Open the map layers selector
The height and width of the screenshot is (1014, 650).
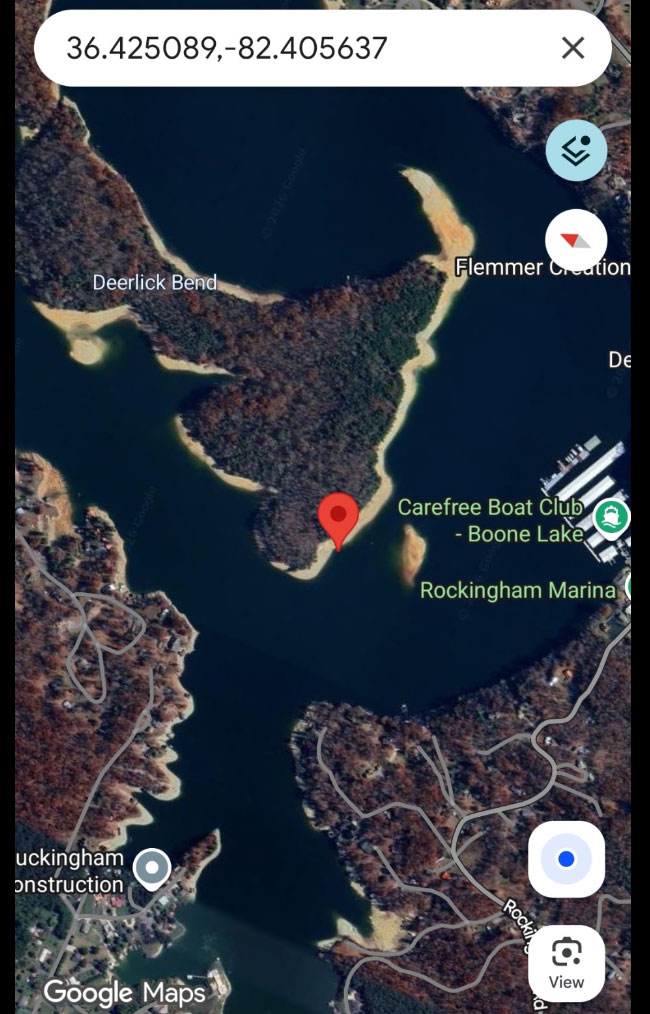click(x=576, y=150)
